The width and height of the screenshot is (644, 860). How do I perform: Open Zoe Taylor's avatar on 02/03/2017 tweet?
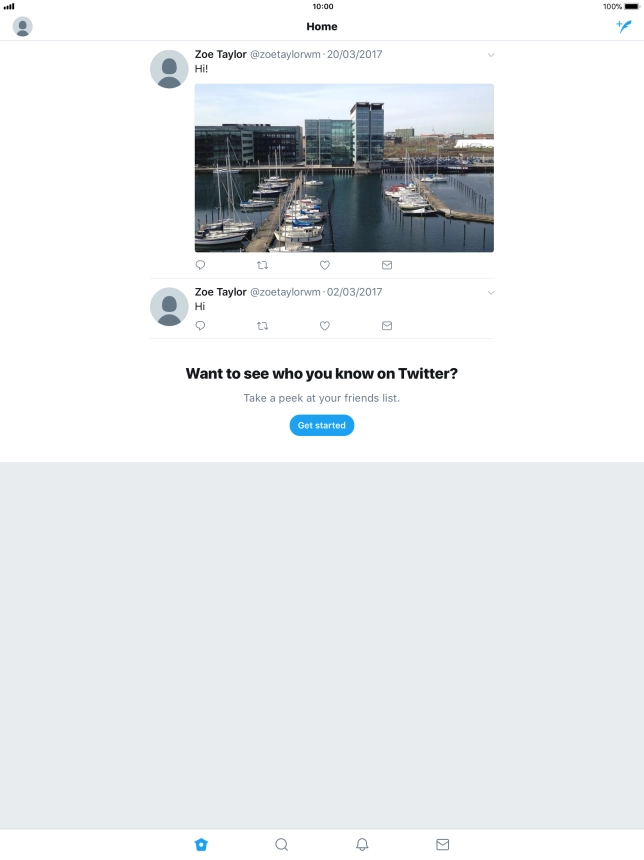tap(169, 306)
